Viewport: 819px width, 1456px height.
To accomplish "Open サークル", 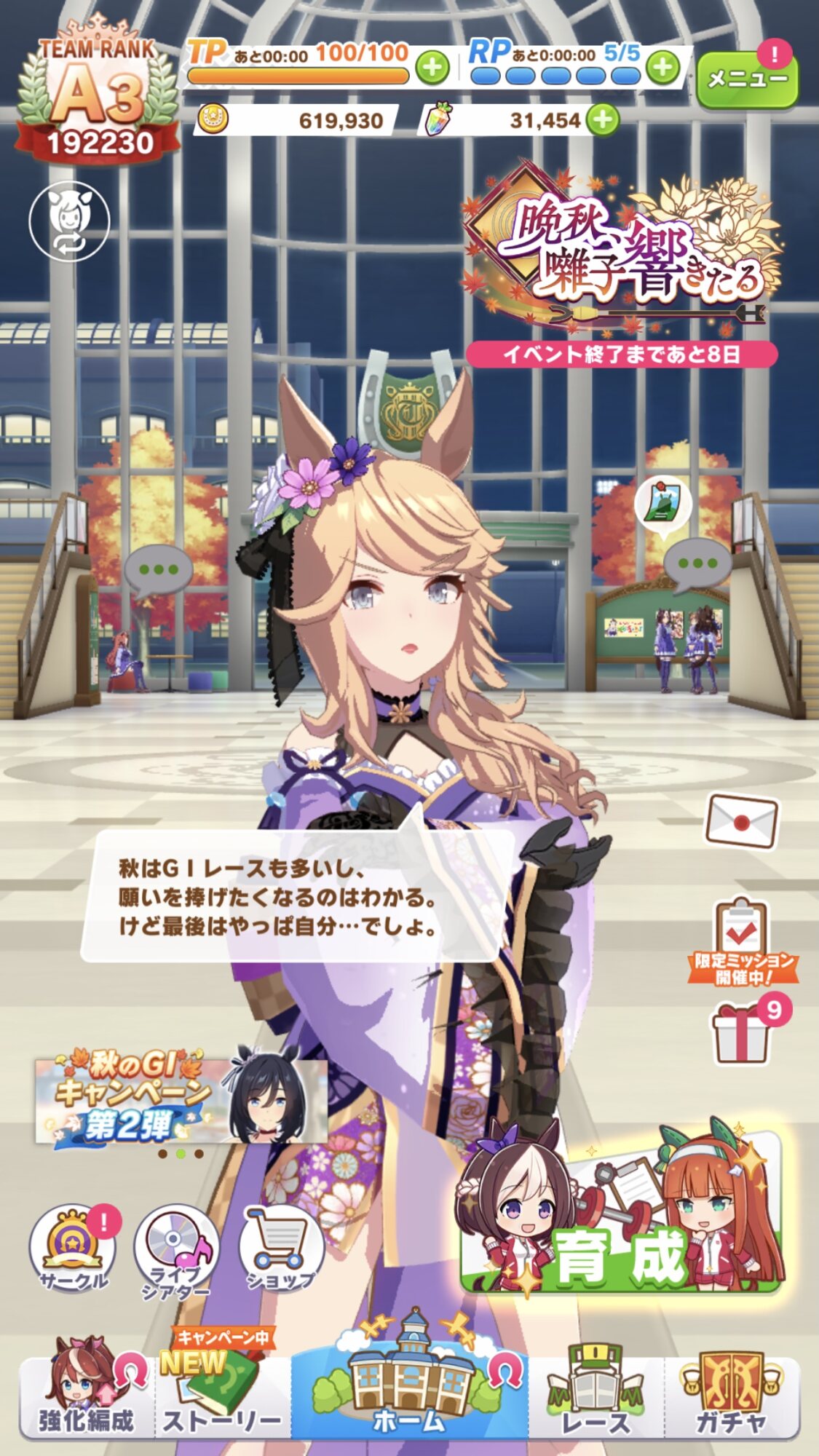I will click(x=74, y=1247).
